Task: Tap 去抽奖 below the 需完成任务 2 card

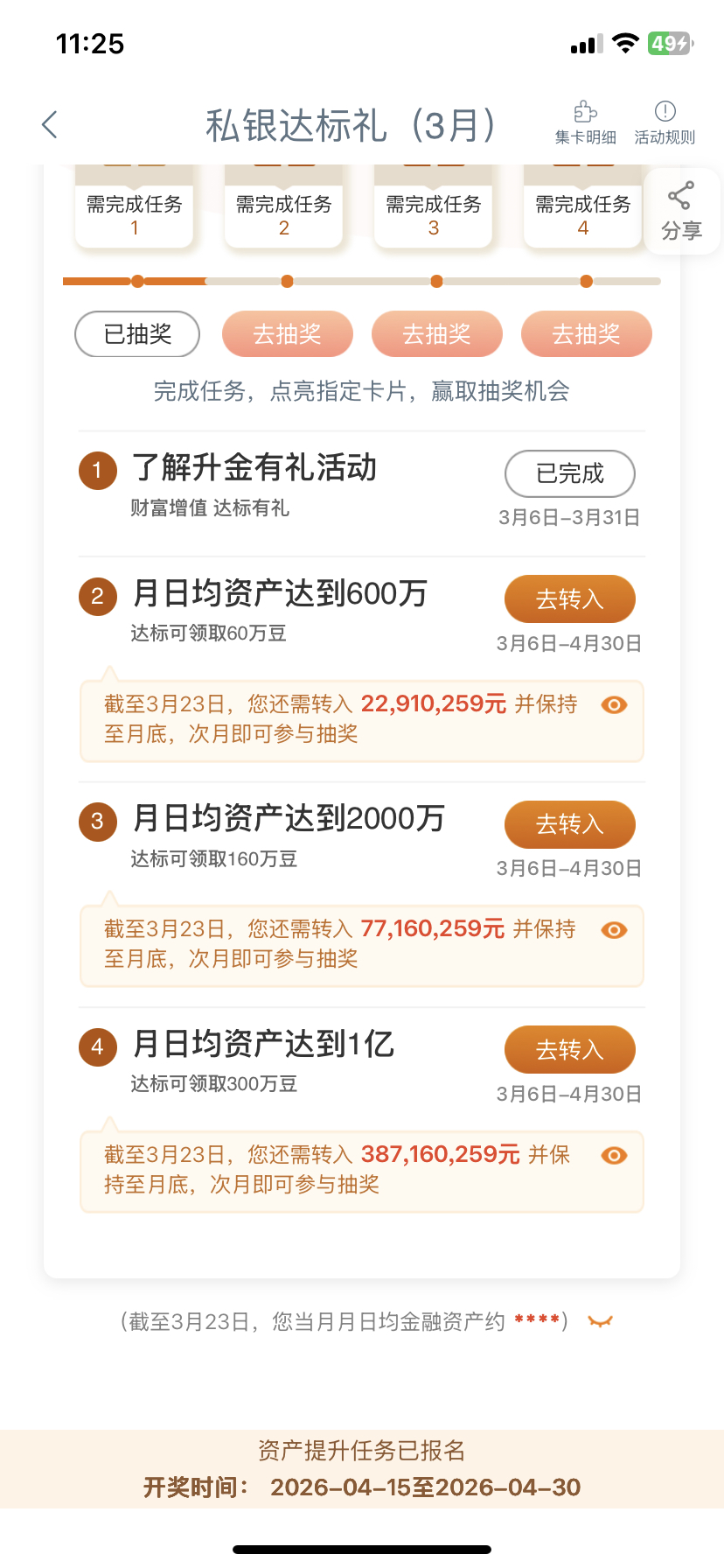Action: coord(287,334)
